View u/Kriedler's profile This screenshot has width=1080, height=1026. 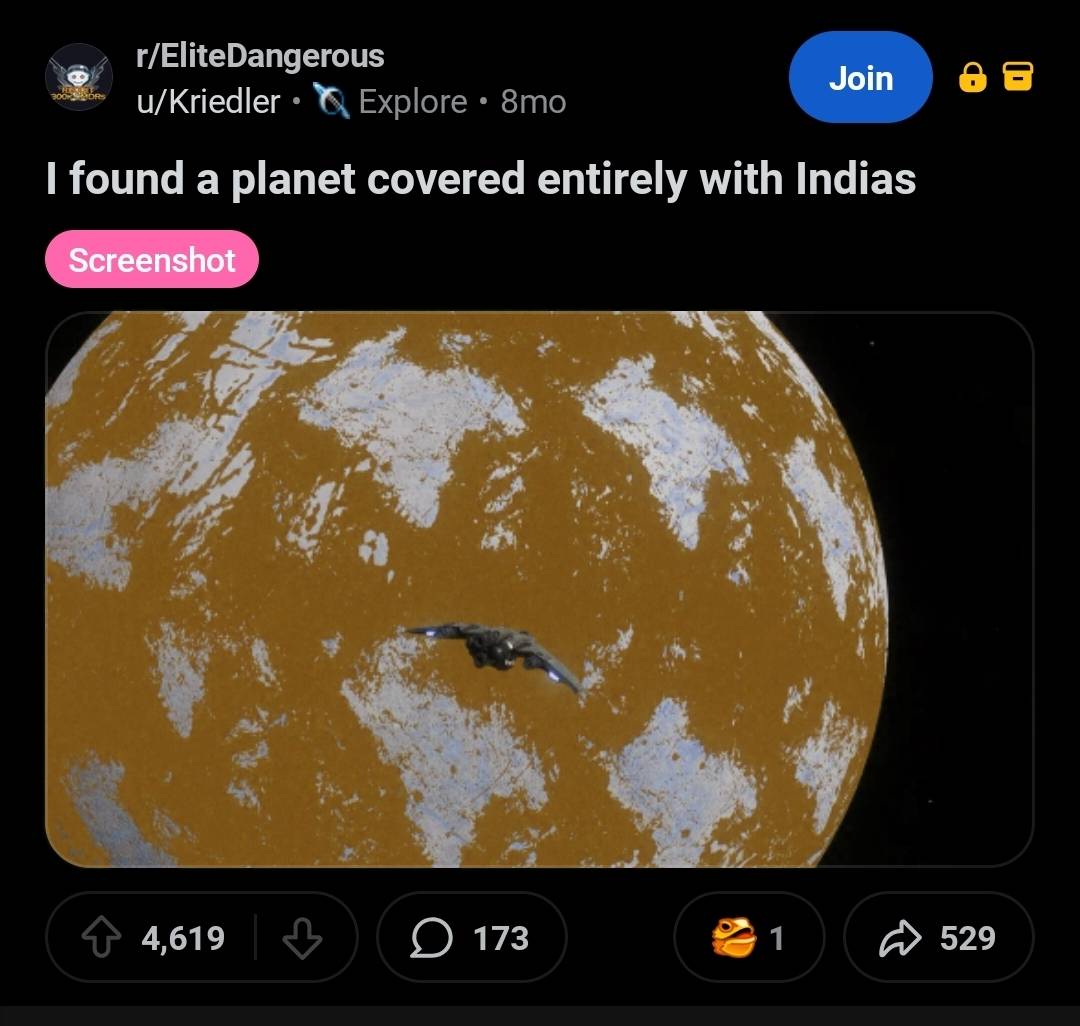(x=208, y=102)
